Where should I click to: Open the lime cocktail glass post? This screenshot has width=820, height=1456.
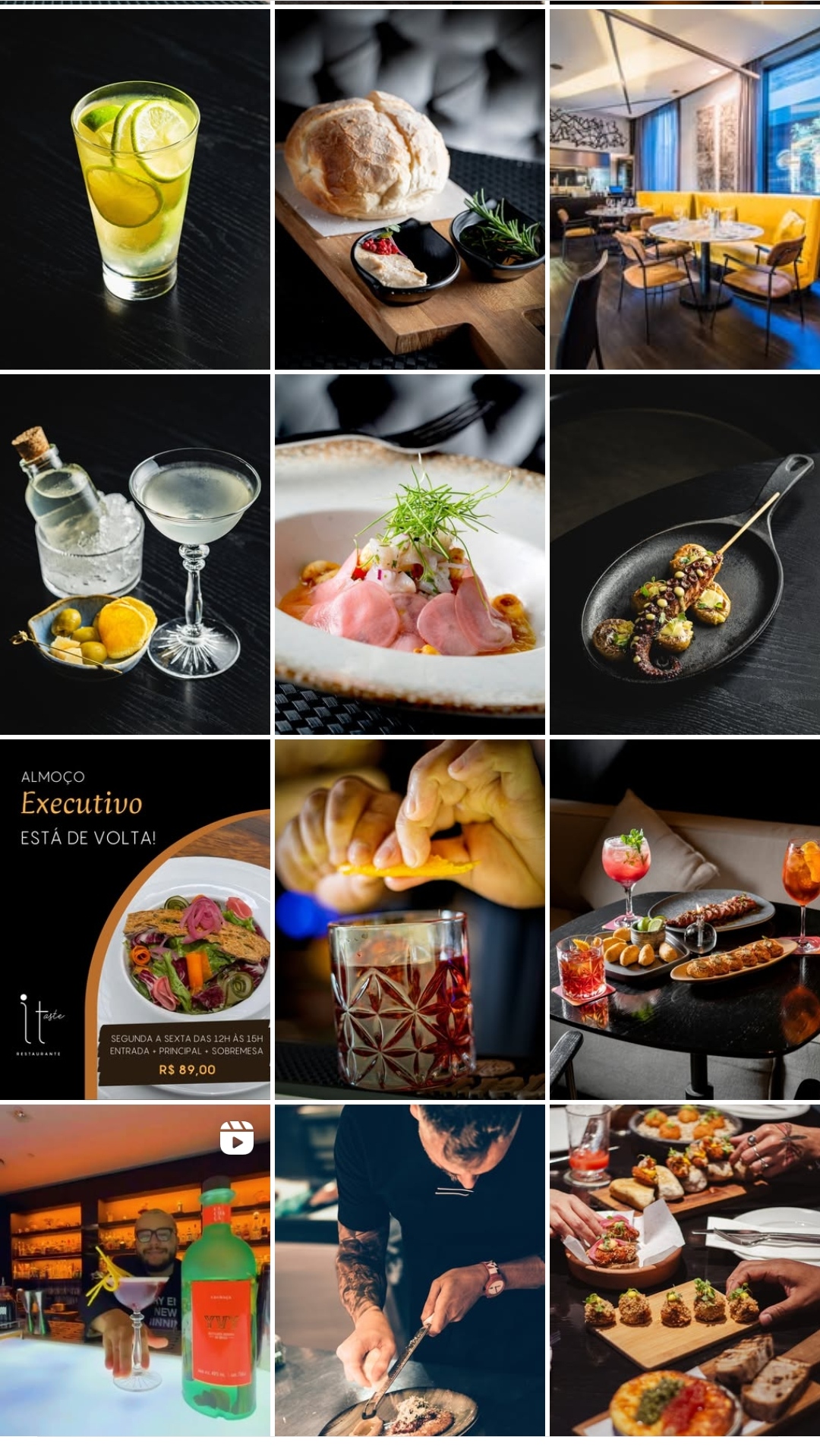point(135,189)
